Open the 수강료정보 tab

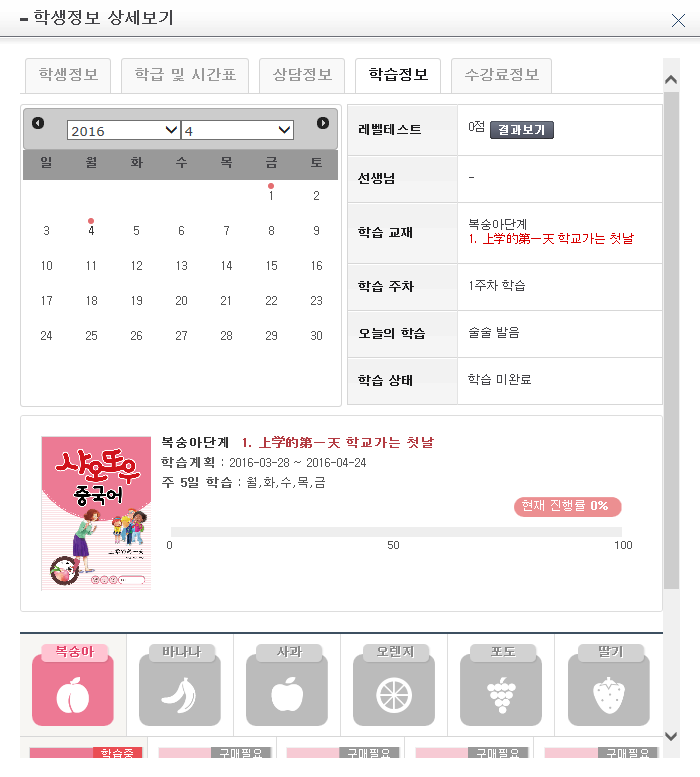501,75
